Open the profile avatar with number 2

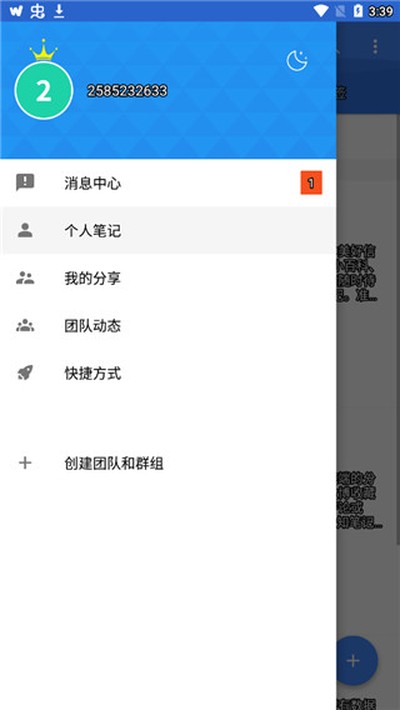(43, 91)
